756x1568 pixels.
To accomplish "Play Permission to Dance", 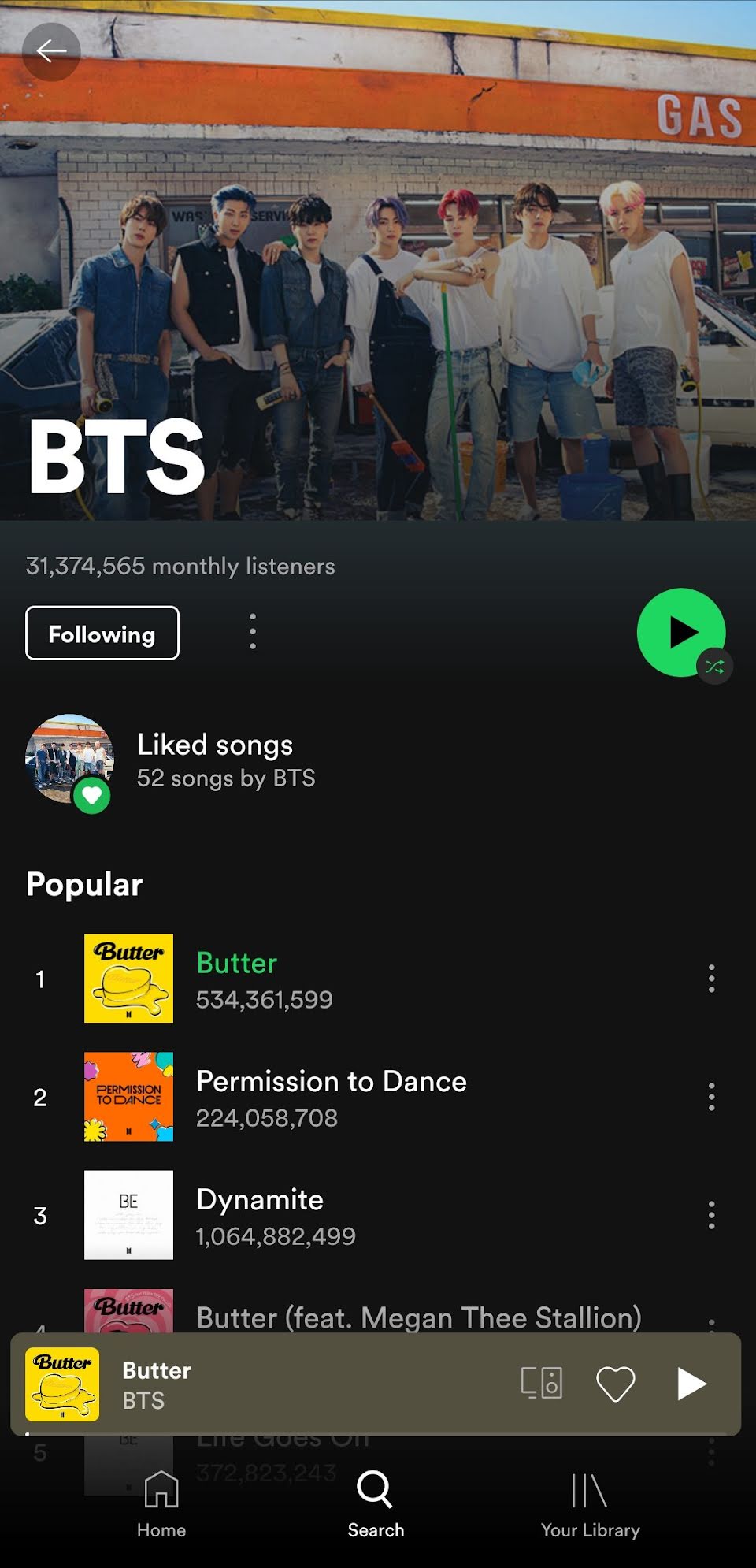I will [x=331, y=1082].
